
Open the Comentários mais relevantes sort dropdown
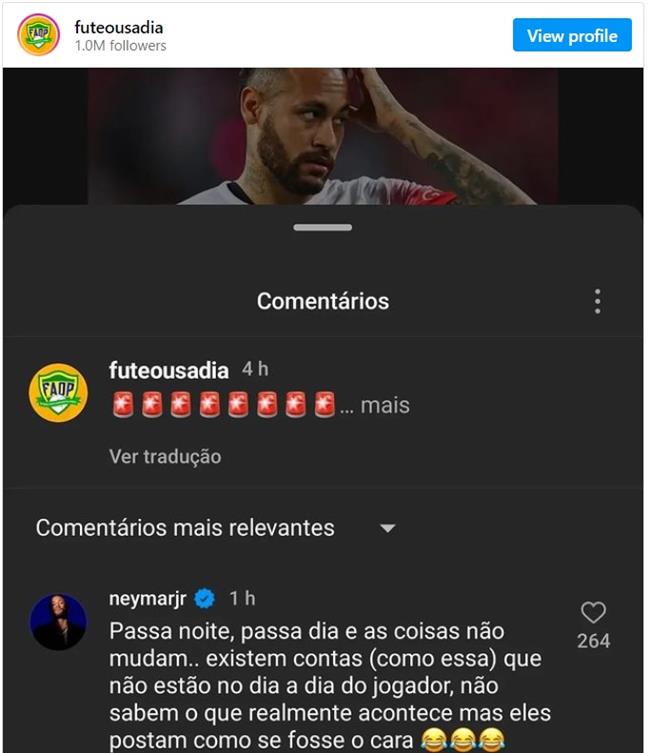pos(387,528)
